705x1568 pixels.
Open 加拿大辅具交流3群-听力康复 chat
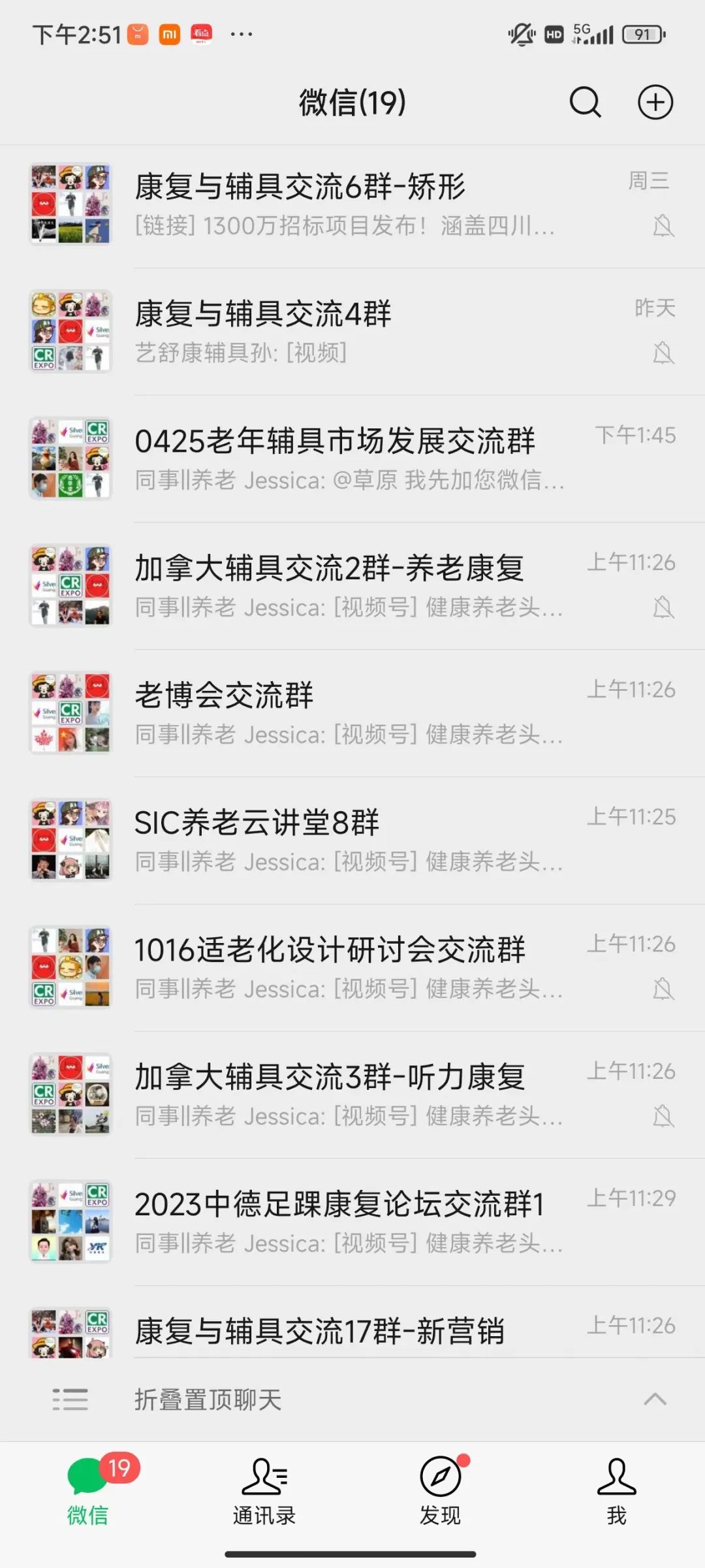(352, 1095)
